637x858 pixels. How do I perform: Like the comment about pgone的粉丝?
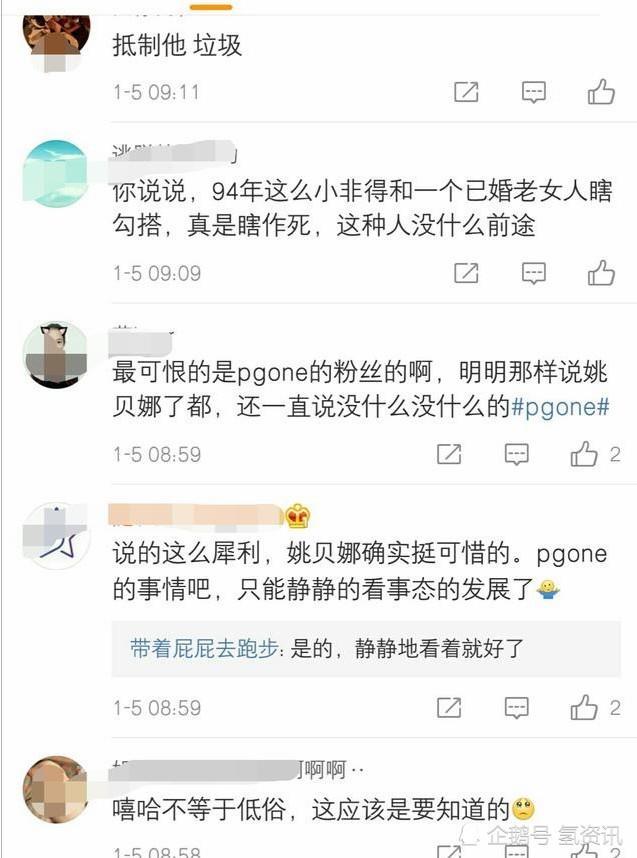pos(584,454)
